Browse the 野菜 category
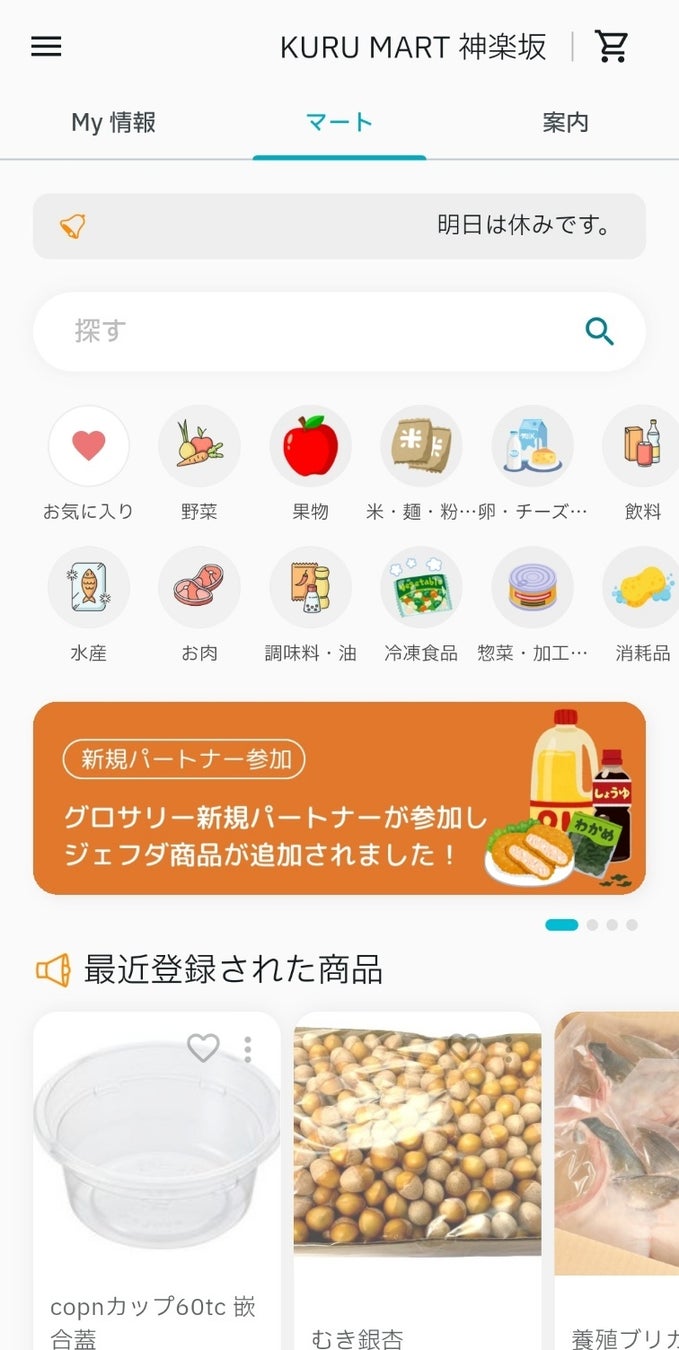The width and height of the screenshot is (679, 1350). coord(199,446)
